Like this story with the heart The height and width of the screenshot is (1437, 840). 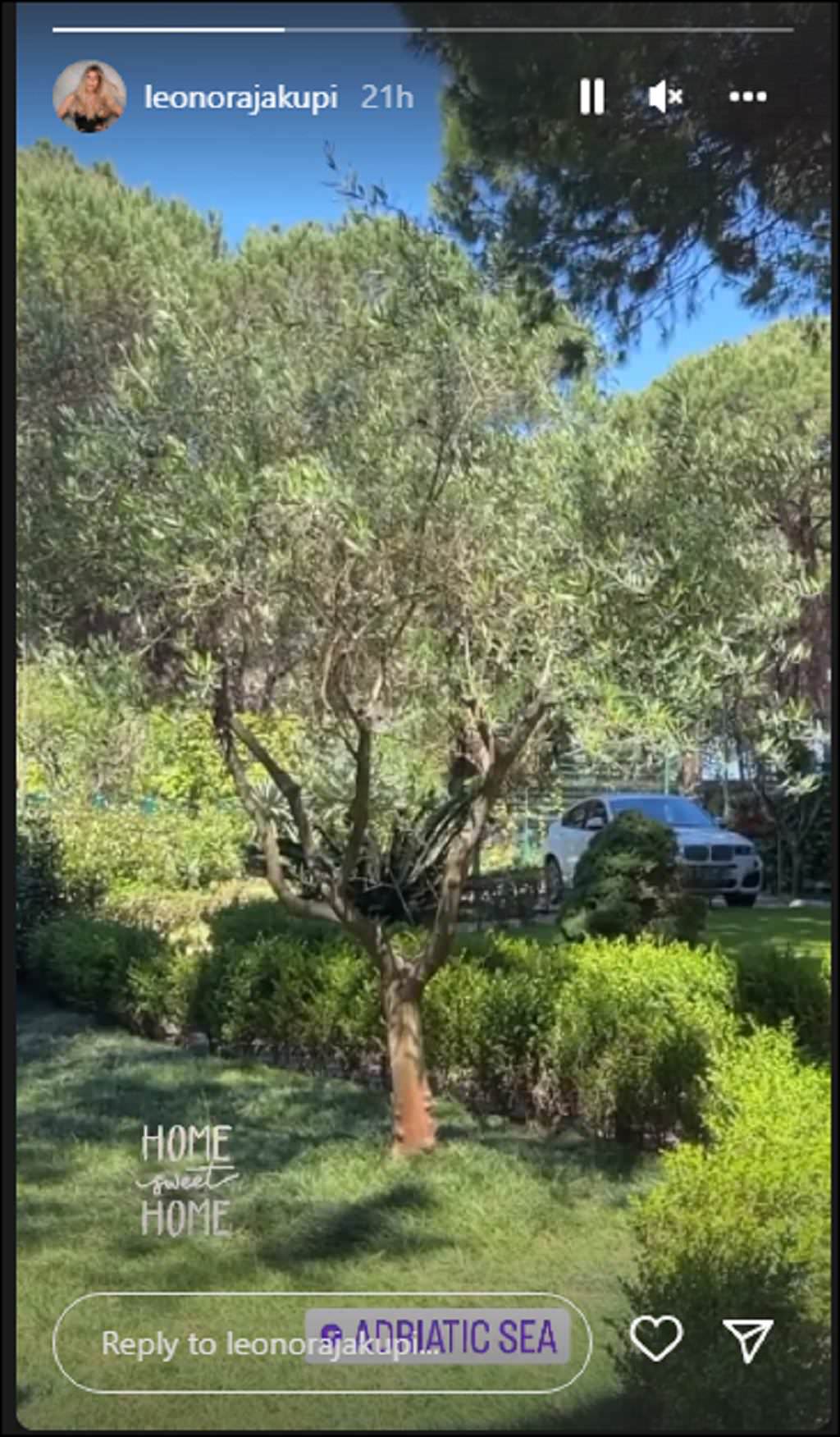pos(655,1338)
